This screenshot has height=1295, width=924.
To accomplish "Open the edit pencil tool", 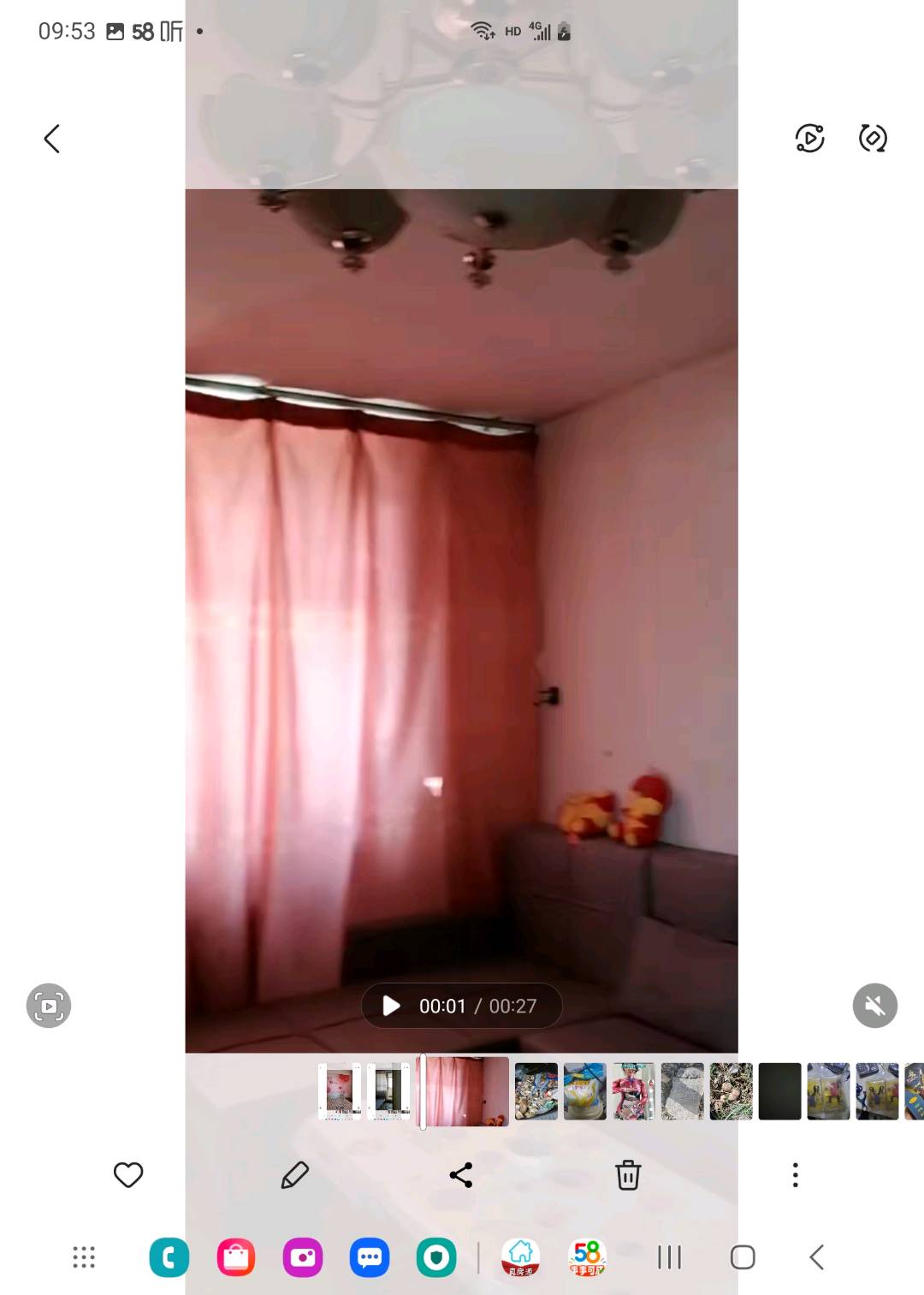I will 295,1175.
